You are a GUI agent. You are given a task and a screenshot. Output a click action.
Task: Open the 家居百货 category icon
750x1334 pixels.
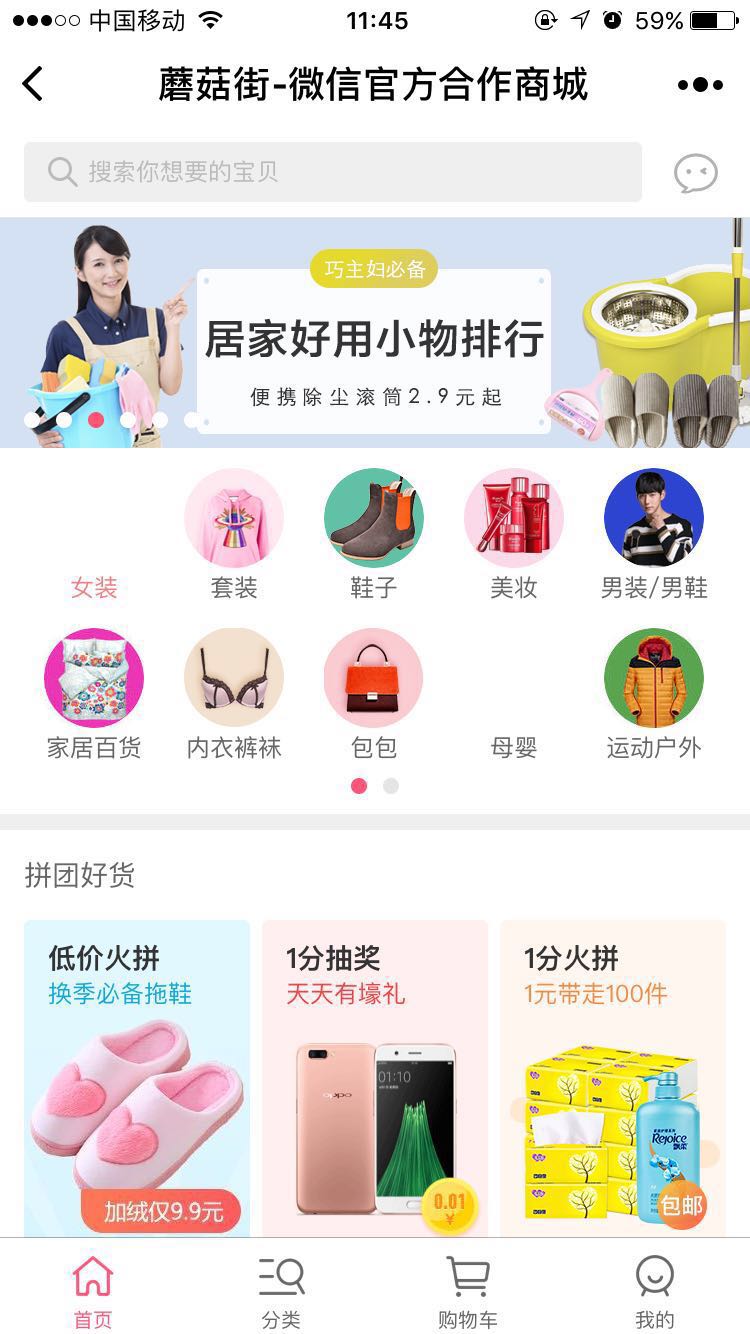(93, 676)
